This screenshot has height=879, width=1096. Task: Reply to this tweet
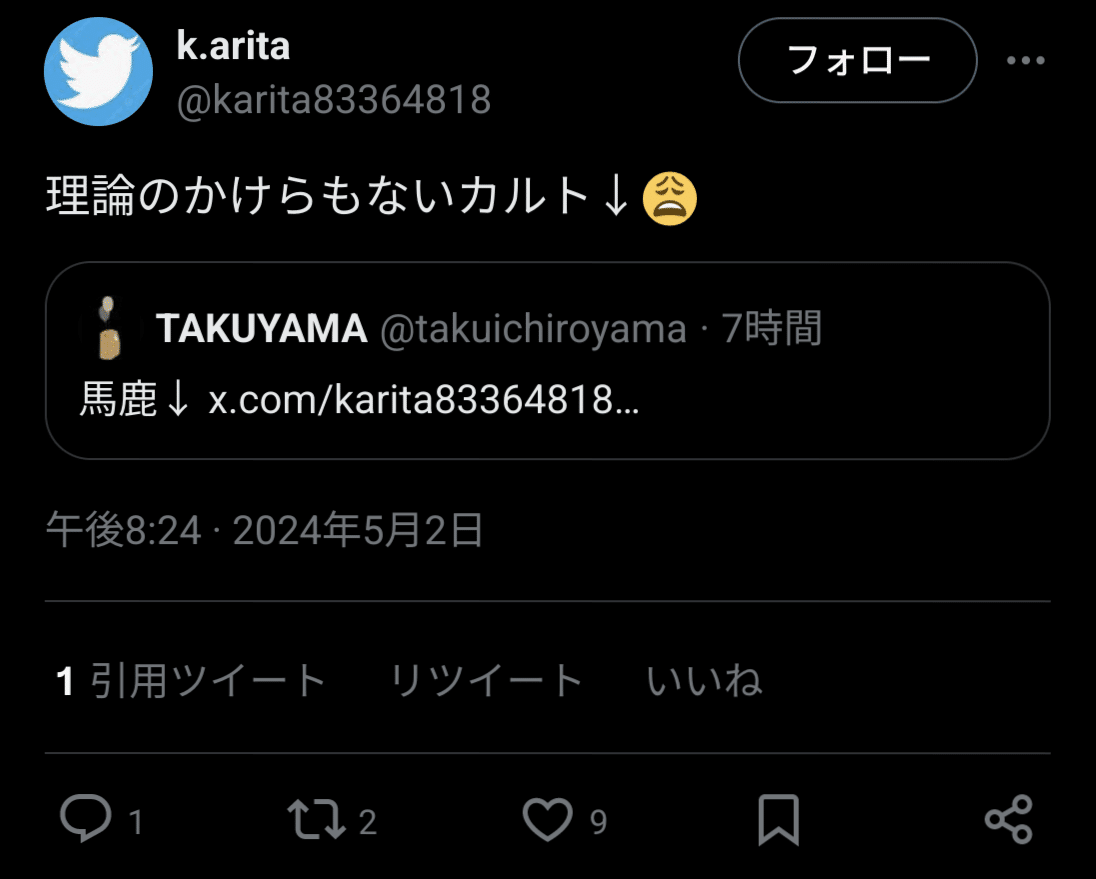86,820
